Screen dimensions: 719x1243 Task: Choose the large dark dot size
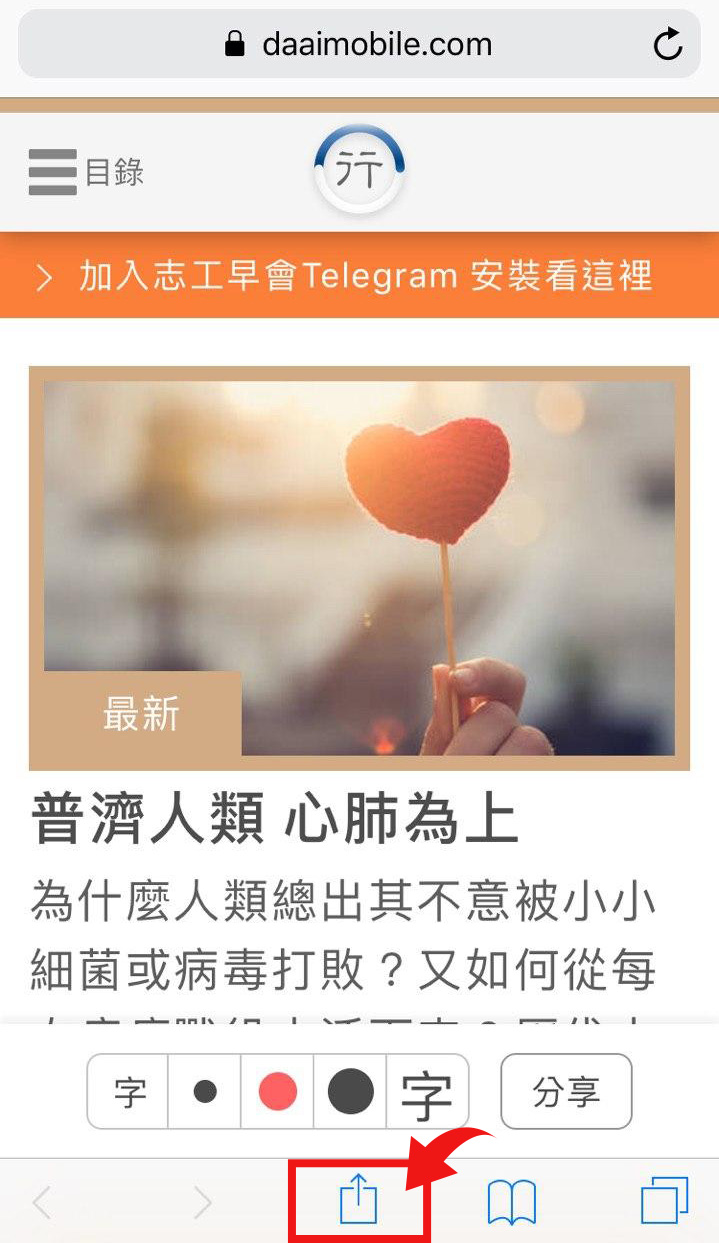(350, 1092)
